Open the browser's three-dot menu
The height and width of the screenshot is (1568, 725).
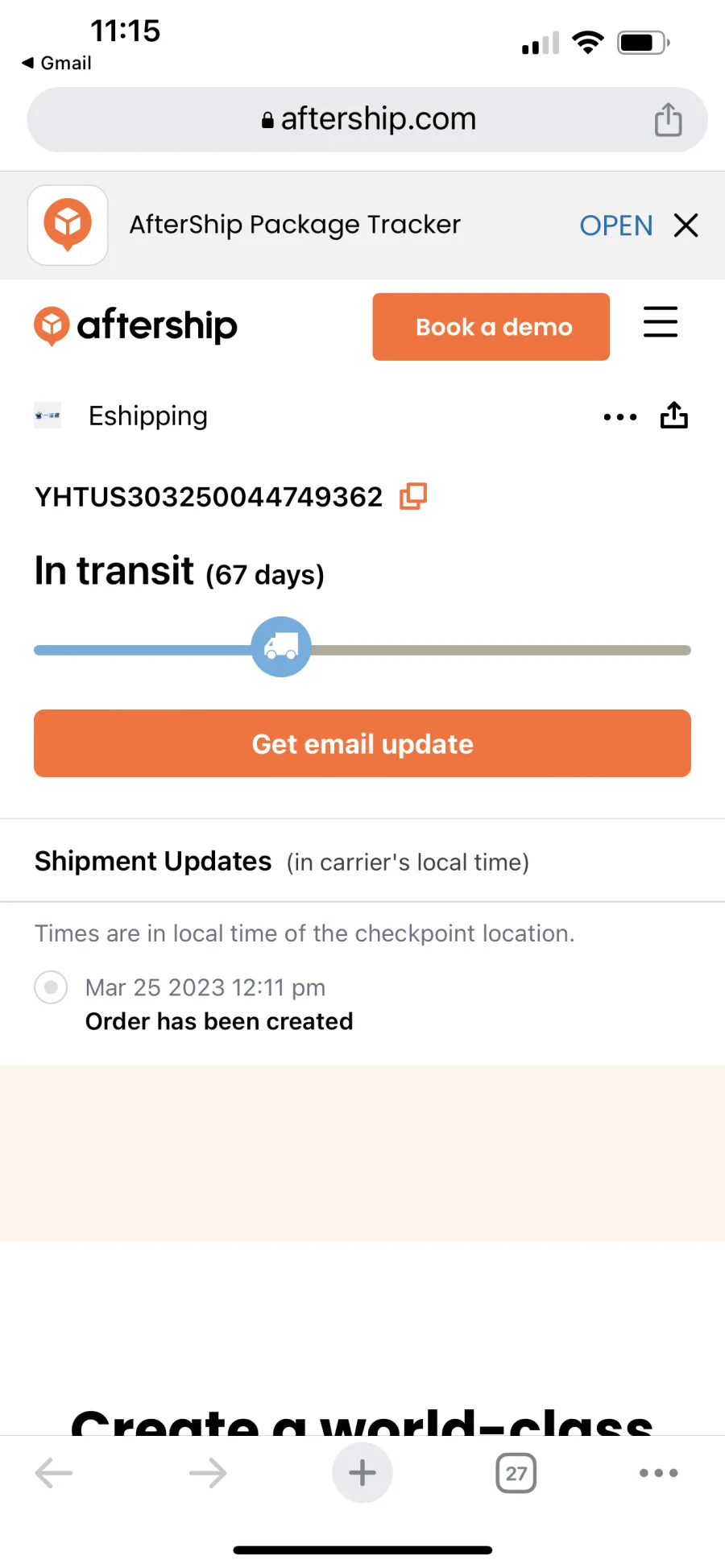pyautogui.click(x=658, y=1473)
